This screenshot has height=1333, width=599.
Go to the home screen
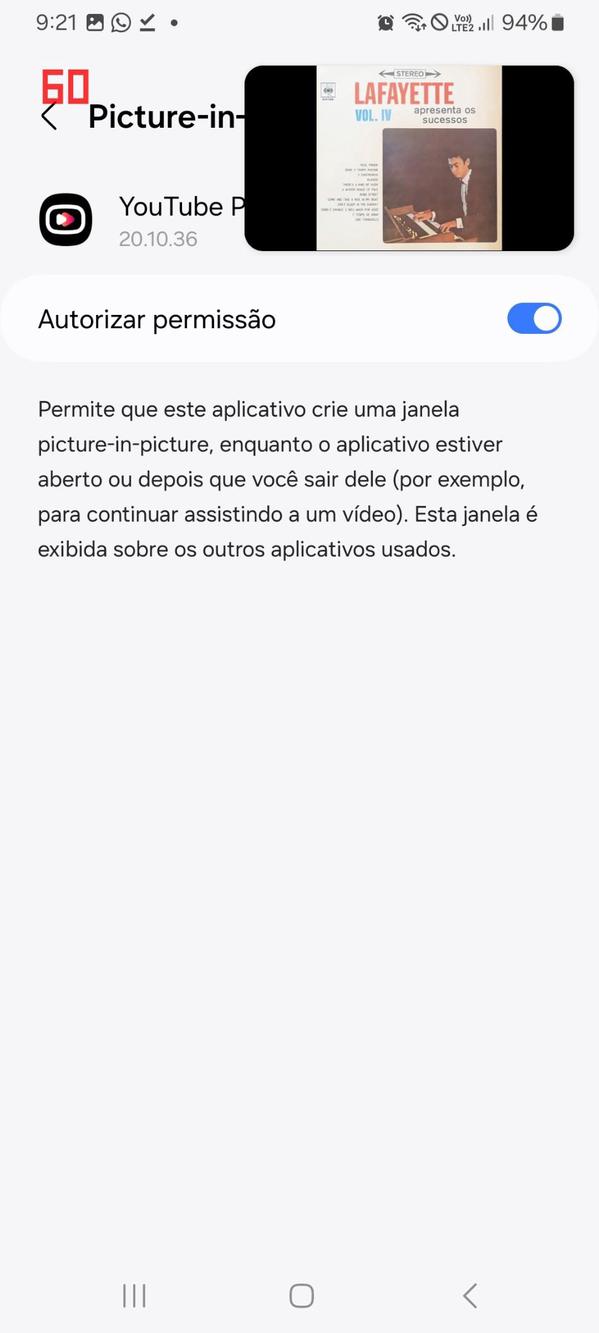(x=301, y=1296)
